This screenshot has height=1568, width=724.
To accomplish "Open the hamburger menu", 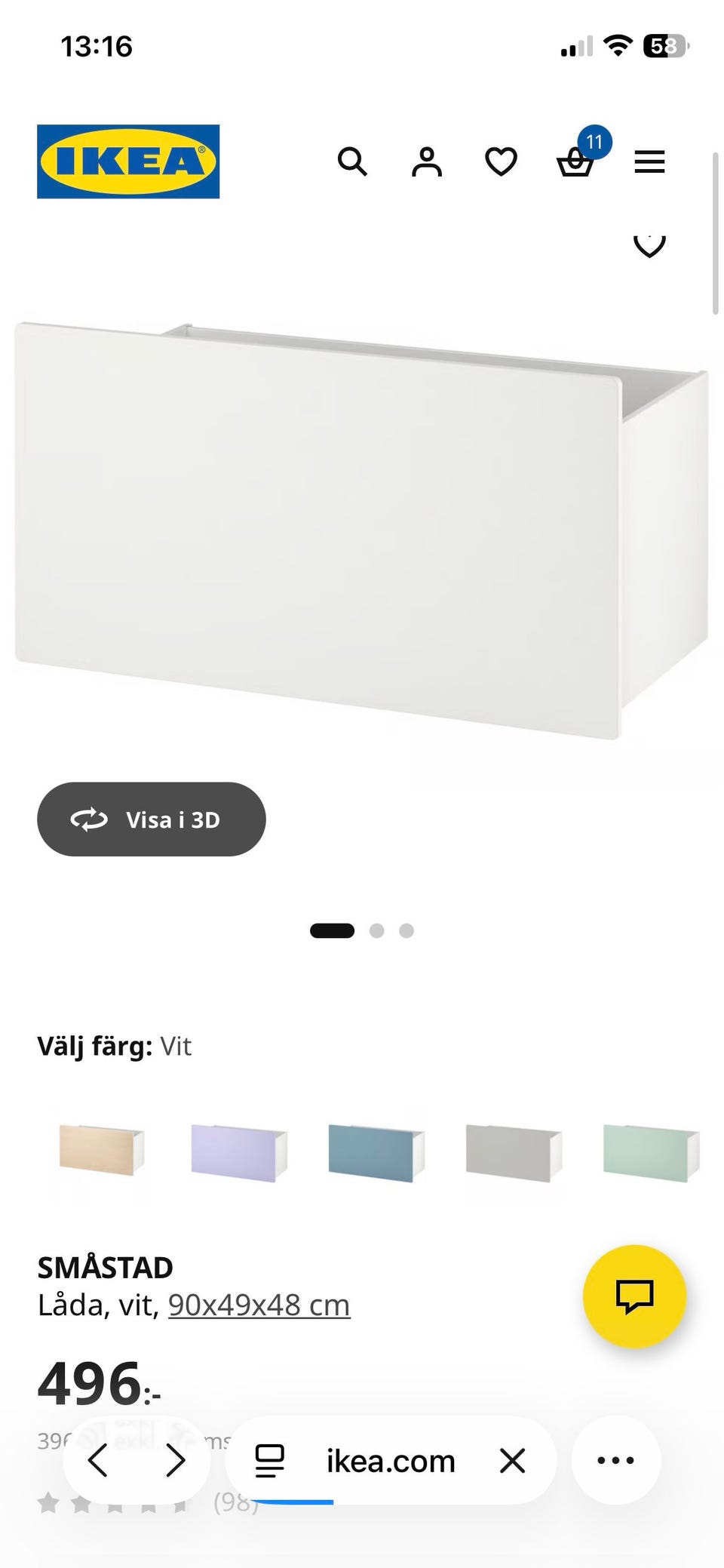I will 649,161.
